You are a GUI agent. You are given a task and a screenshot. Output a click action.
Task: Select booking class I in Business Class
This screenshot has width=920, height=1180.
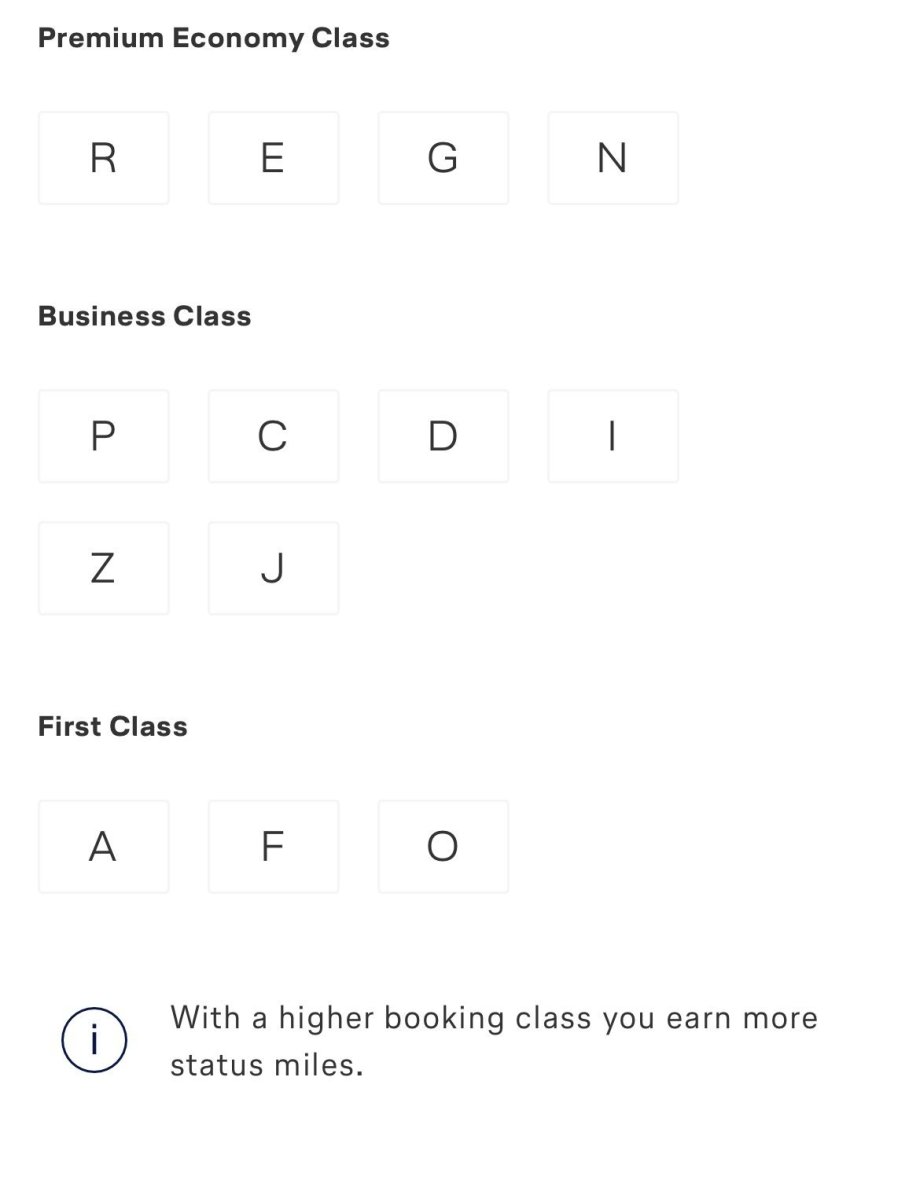point(613,436)
